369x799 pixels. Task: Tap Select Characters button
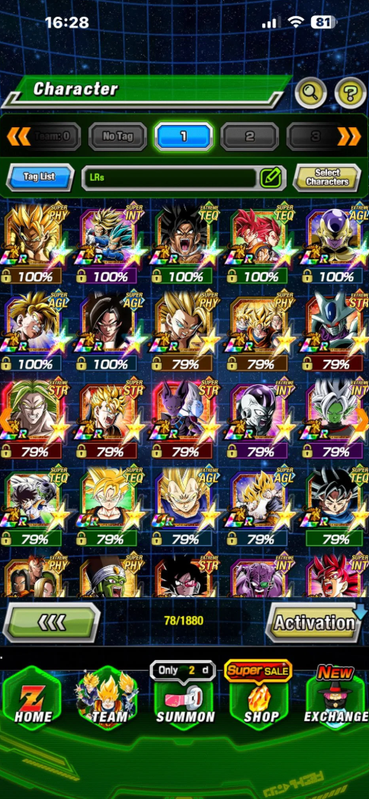pyautogui.click(x=327, y=177)
